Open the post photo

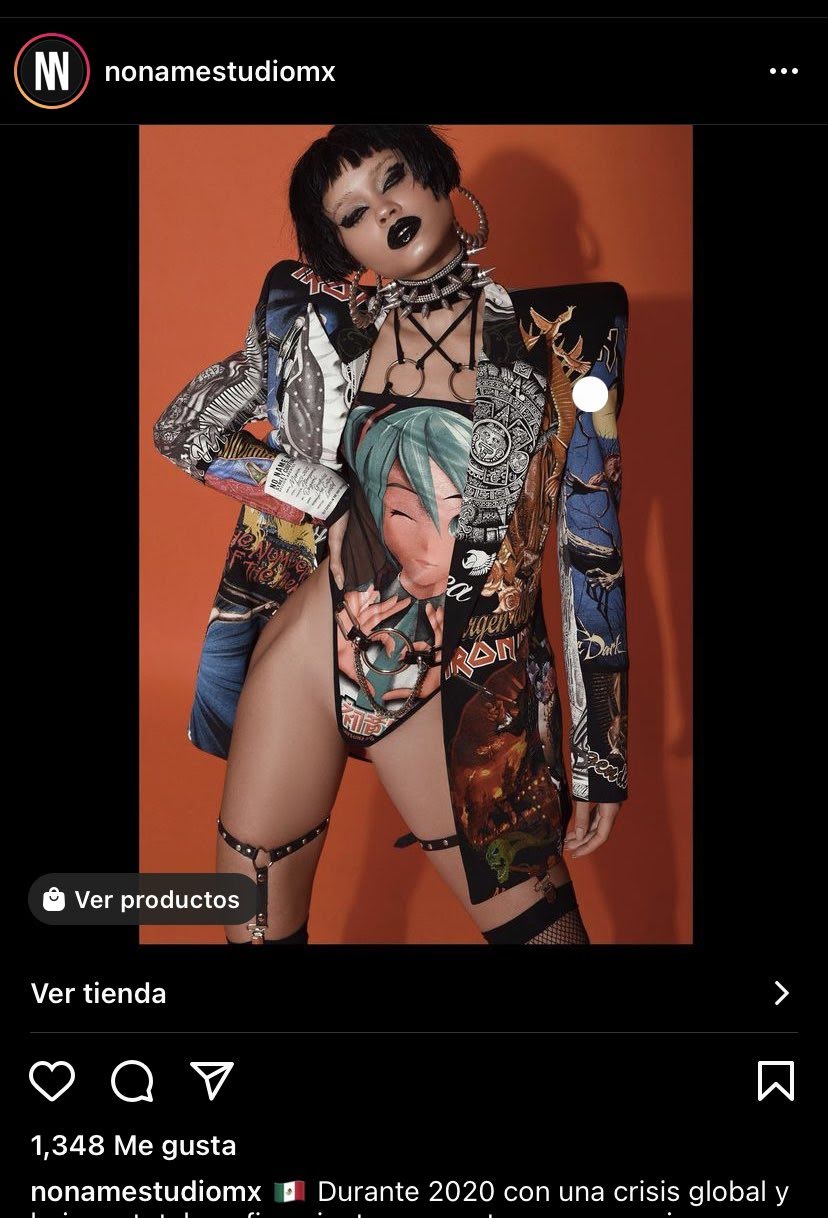click(415, 600)
